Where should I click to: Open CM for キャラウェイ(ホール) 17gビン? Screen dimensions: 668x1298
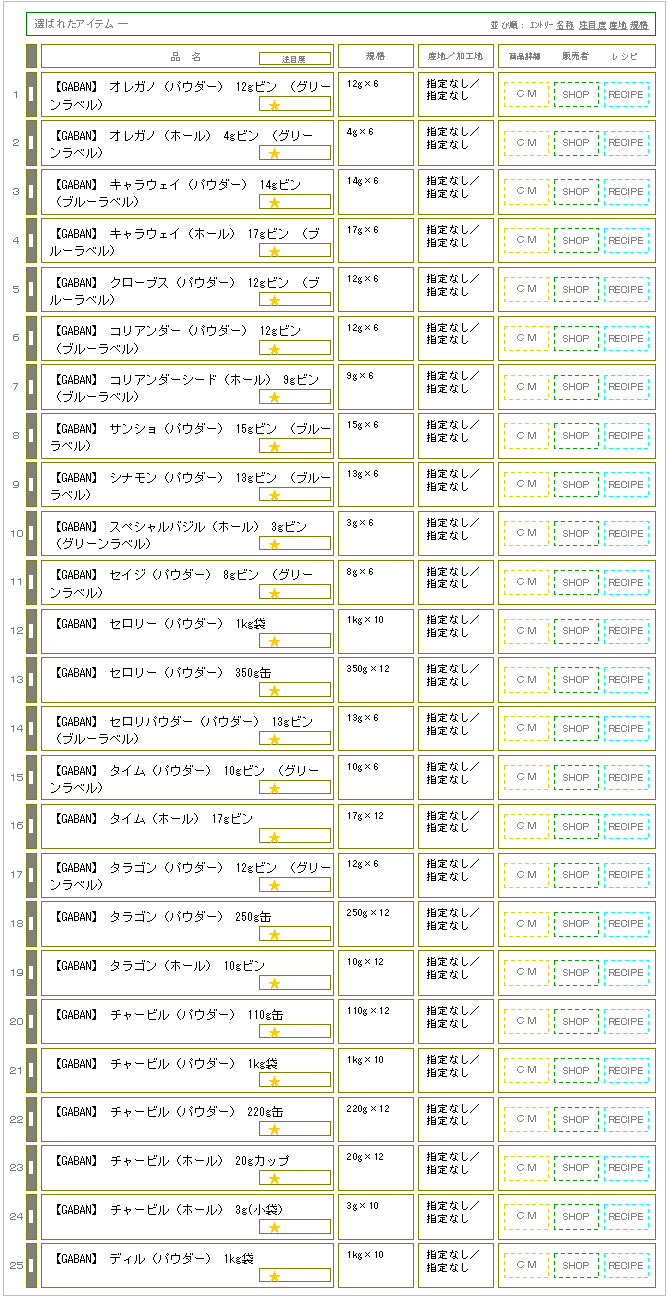[x=526, y=241]
